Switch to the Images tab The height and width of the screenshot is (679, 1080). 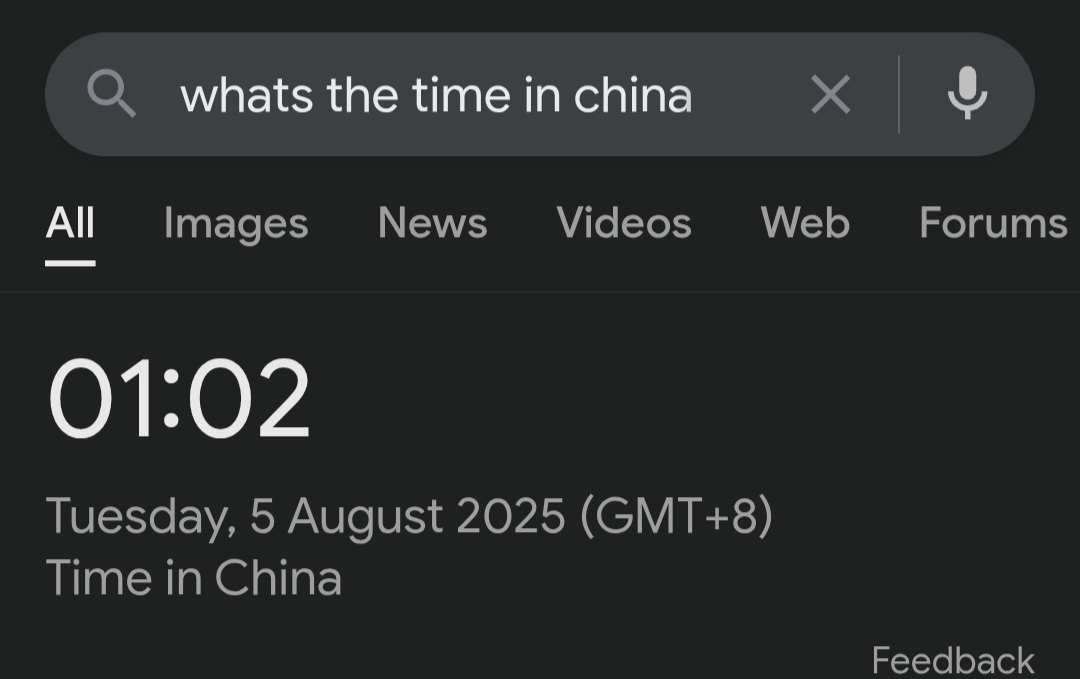(x=236, y=223)
